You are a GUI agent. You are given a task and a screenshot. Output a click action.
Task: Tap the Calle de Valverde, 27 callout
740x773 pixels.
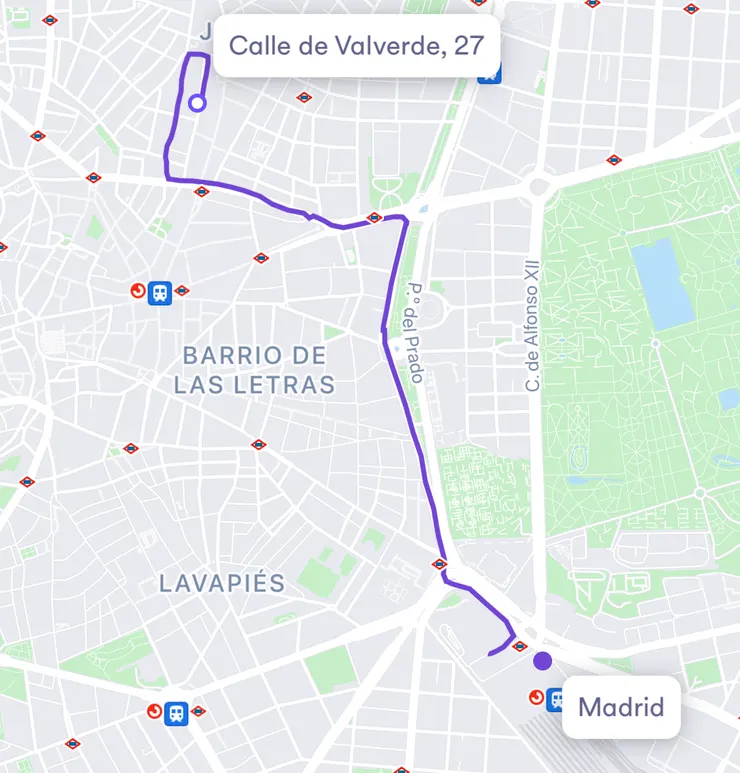(356, 46)
